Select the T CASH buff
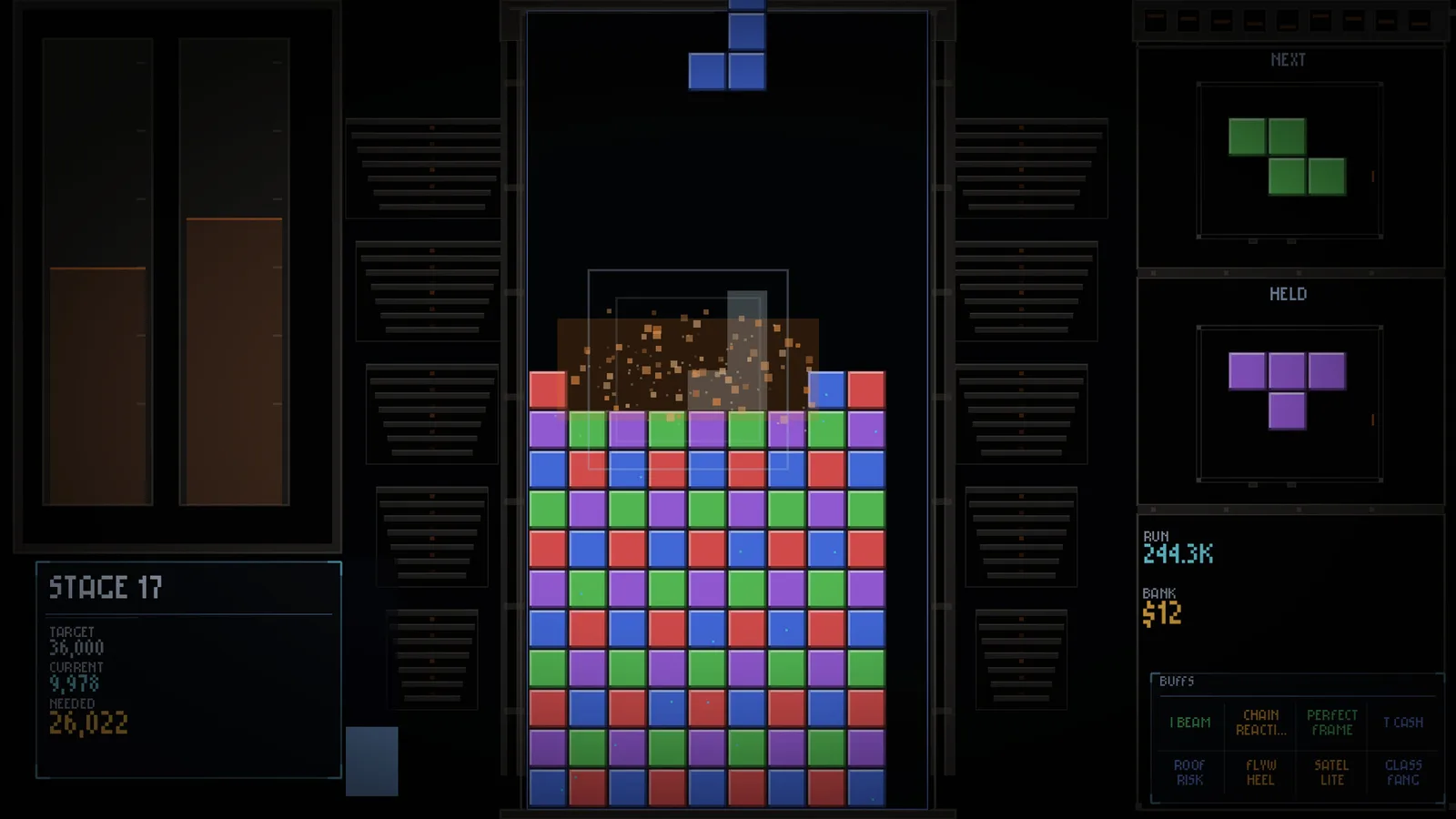The width and height of the screenshot is (1456, 819). pos(1402,723)
